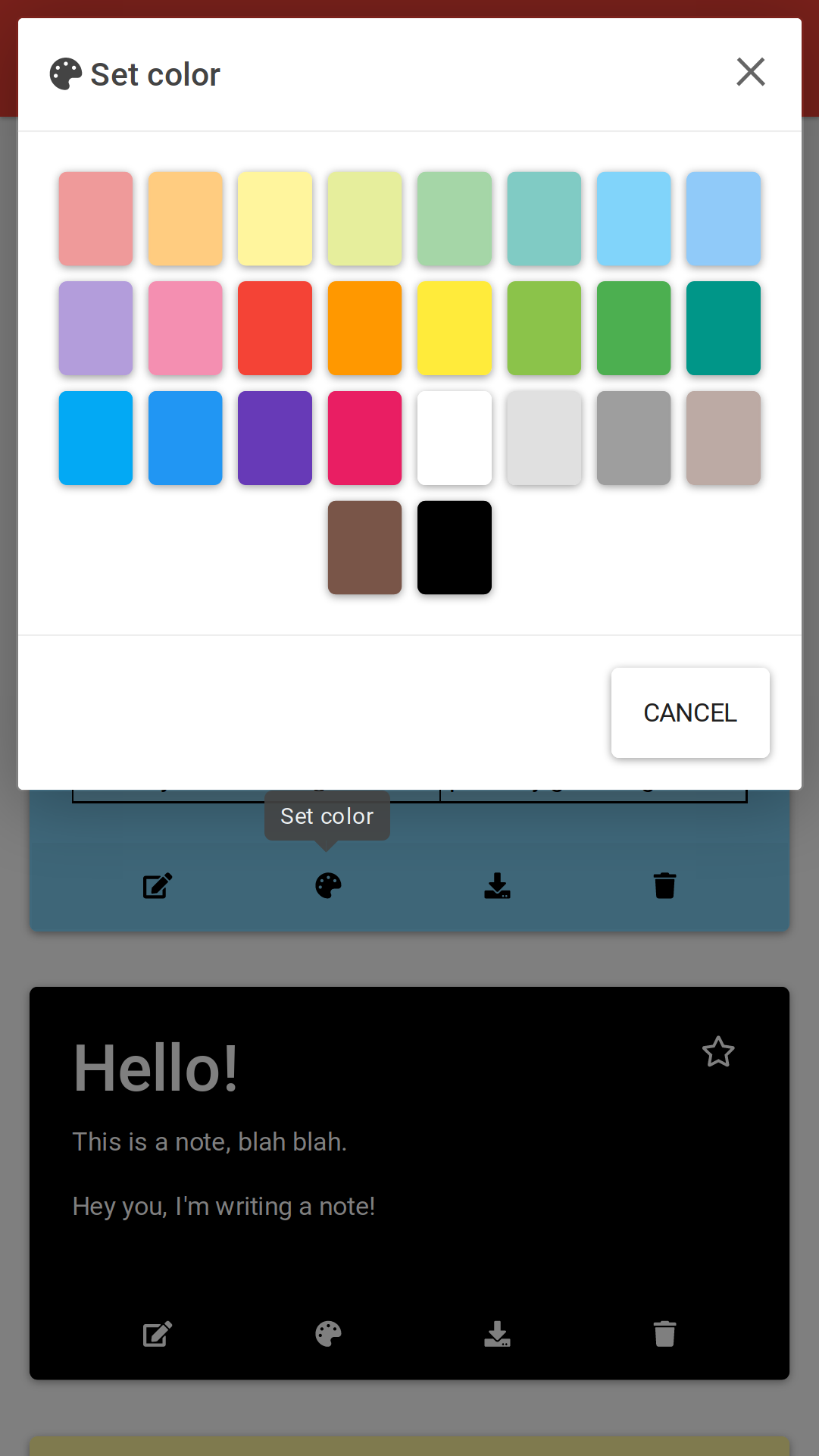Pick the bright yellow swatch
This screenshot has height=1456, width=819.
click(455, 328)
